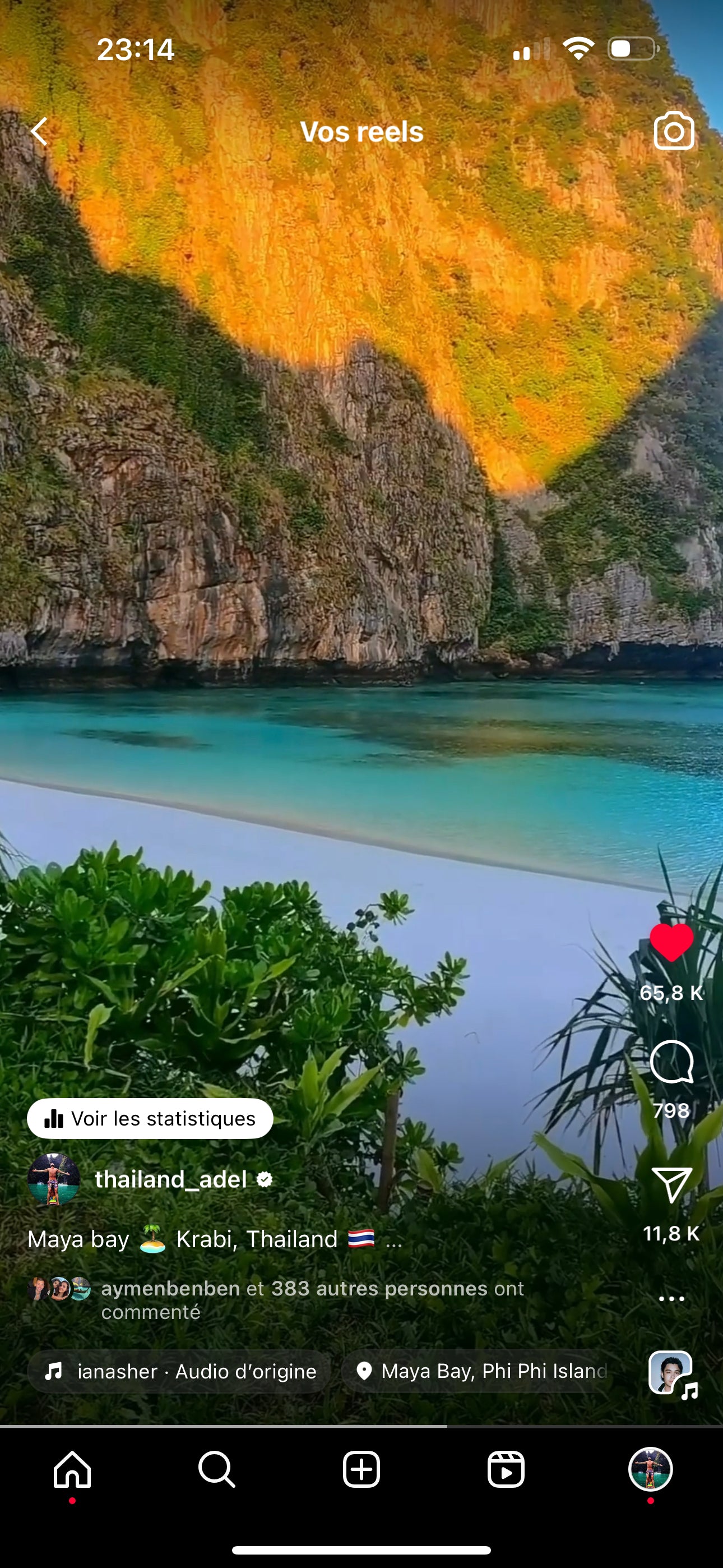Screen dimensions: 723x1568
Task: Switch to the Reels tab
Action: click(x=506, y=1469)
